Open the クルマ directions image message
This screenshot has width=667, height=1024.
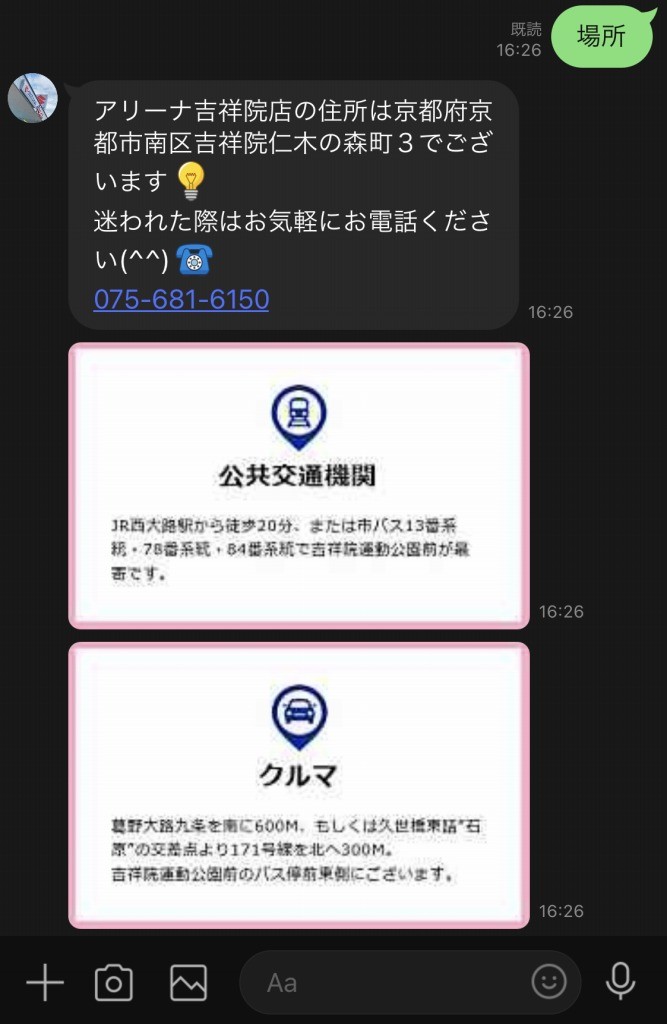pos(298,785)
